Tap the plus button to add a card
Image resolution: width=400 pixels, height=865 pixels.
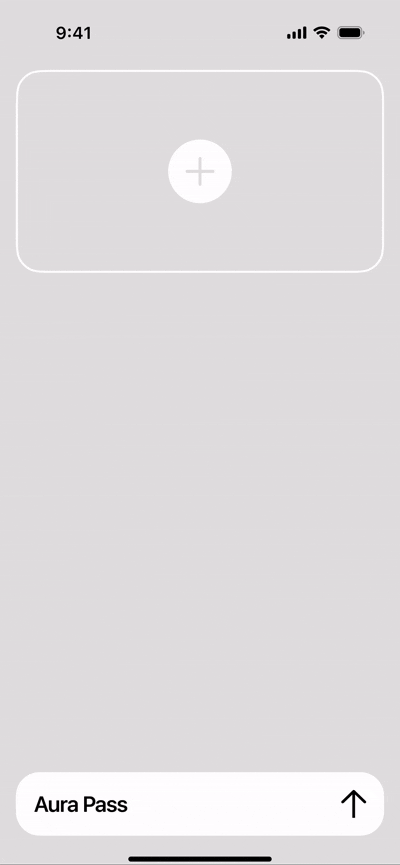click(200, 171)
